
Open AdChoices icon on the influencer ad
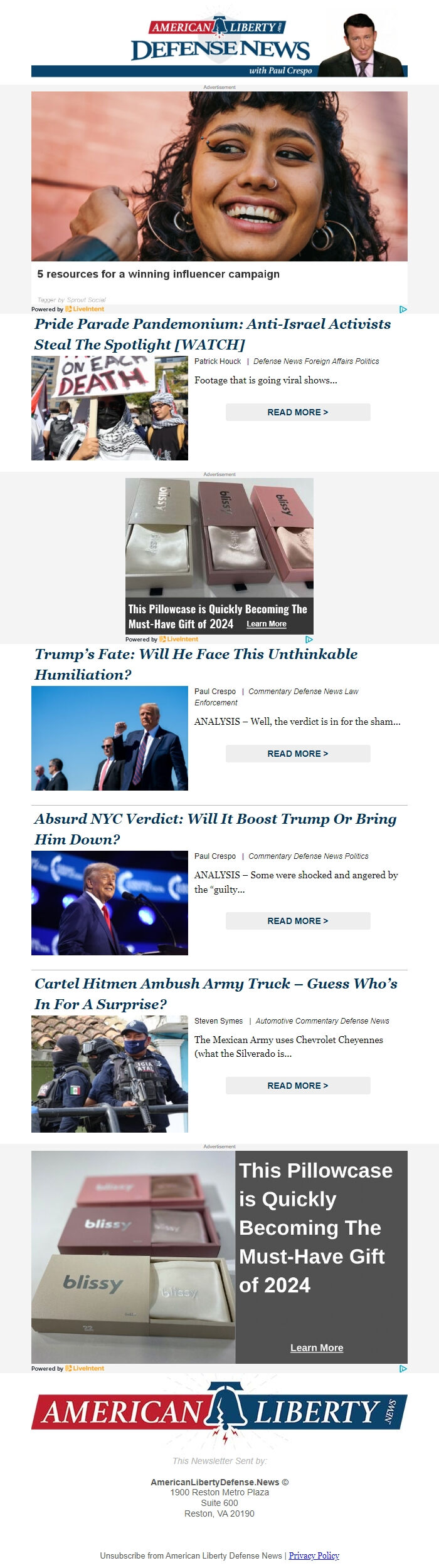click(403, 309)
